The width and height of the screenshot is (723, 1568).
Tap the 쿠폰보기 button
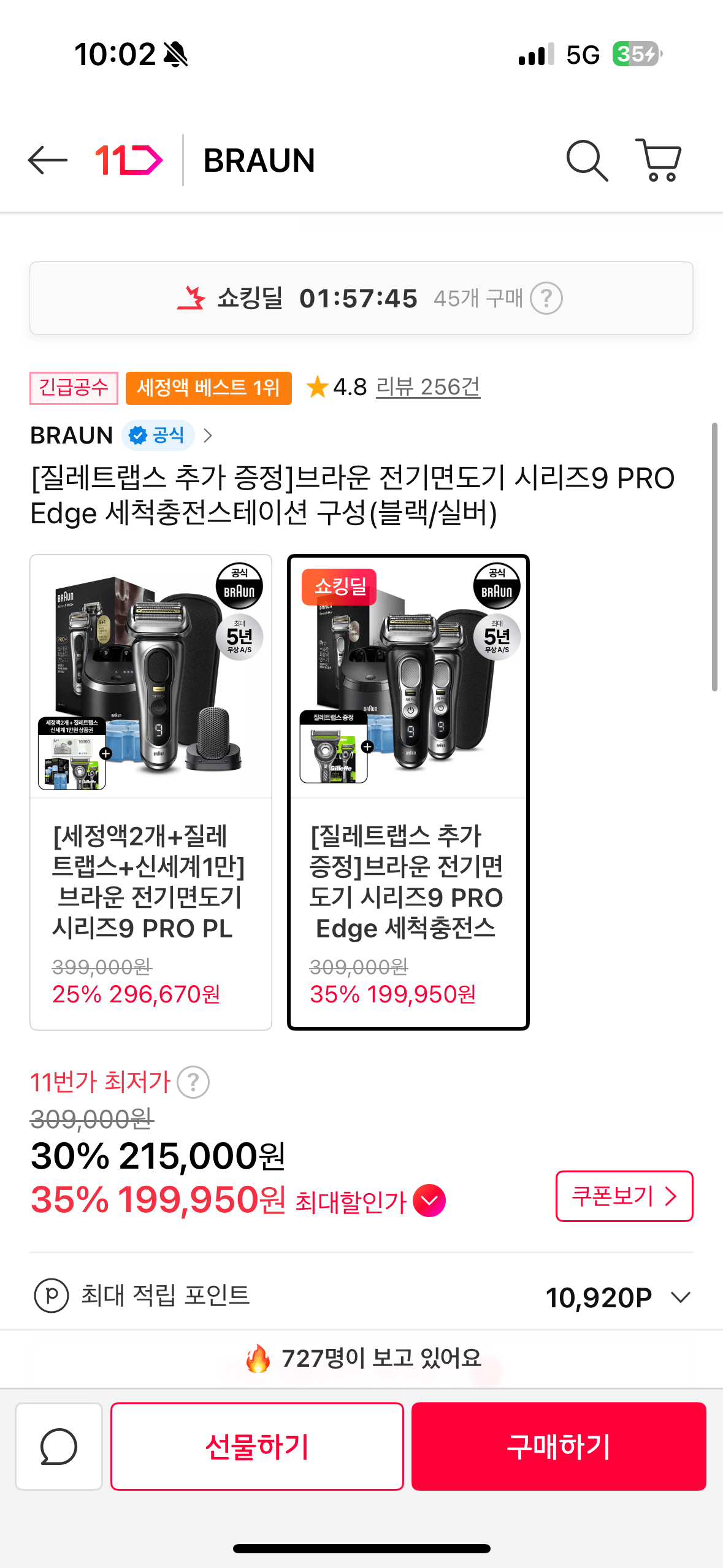tap(624, 1196)
